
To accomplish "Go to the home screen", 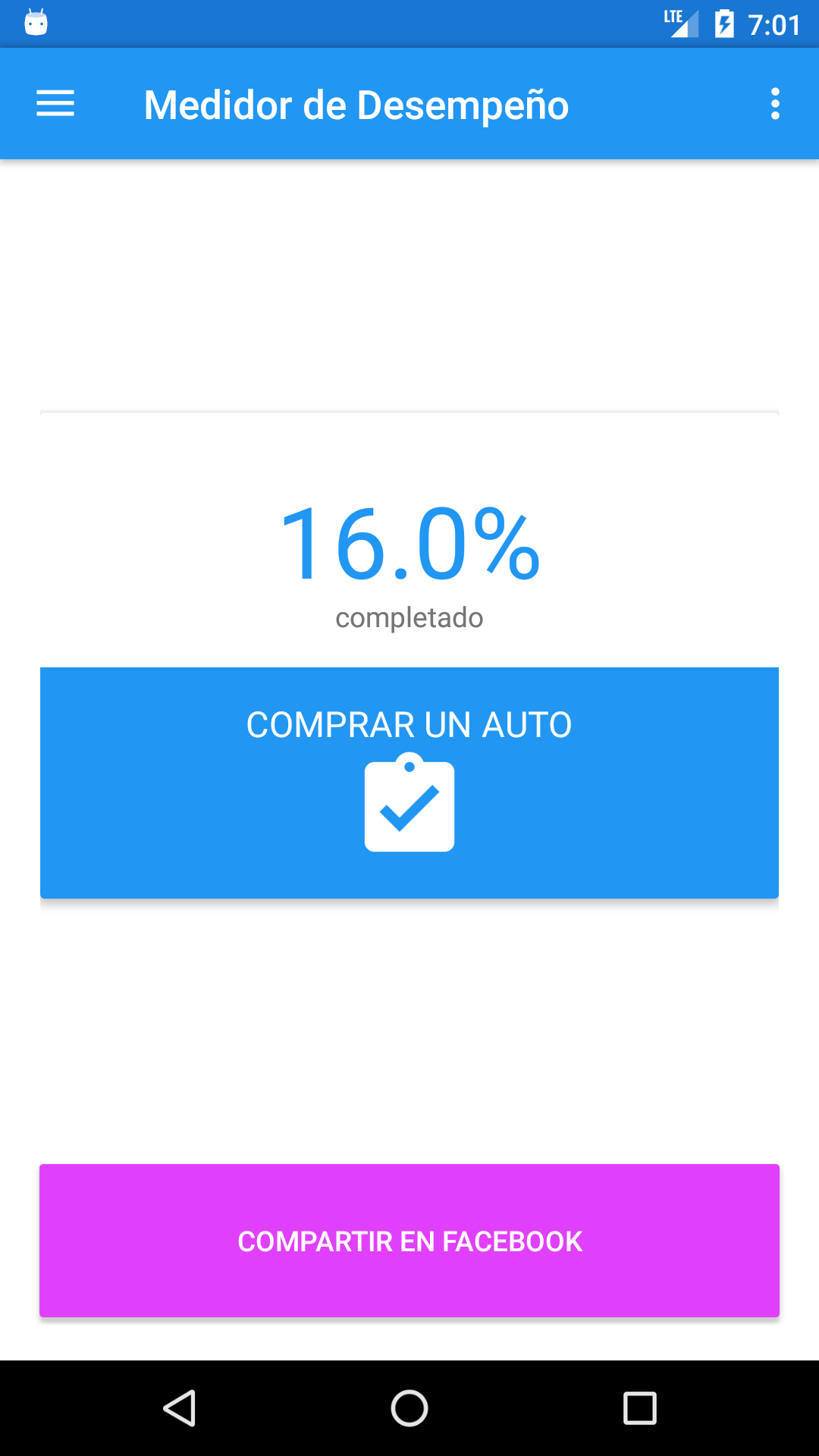I will (409, 1408).
